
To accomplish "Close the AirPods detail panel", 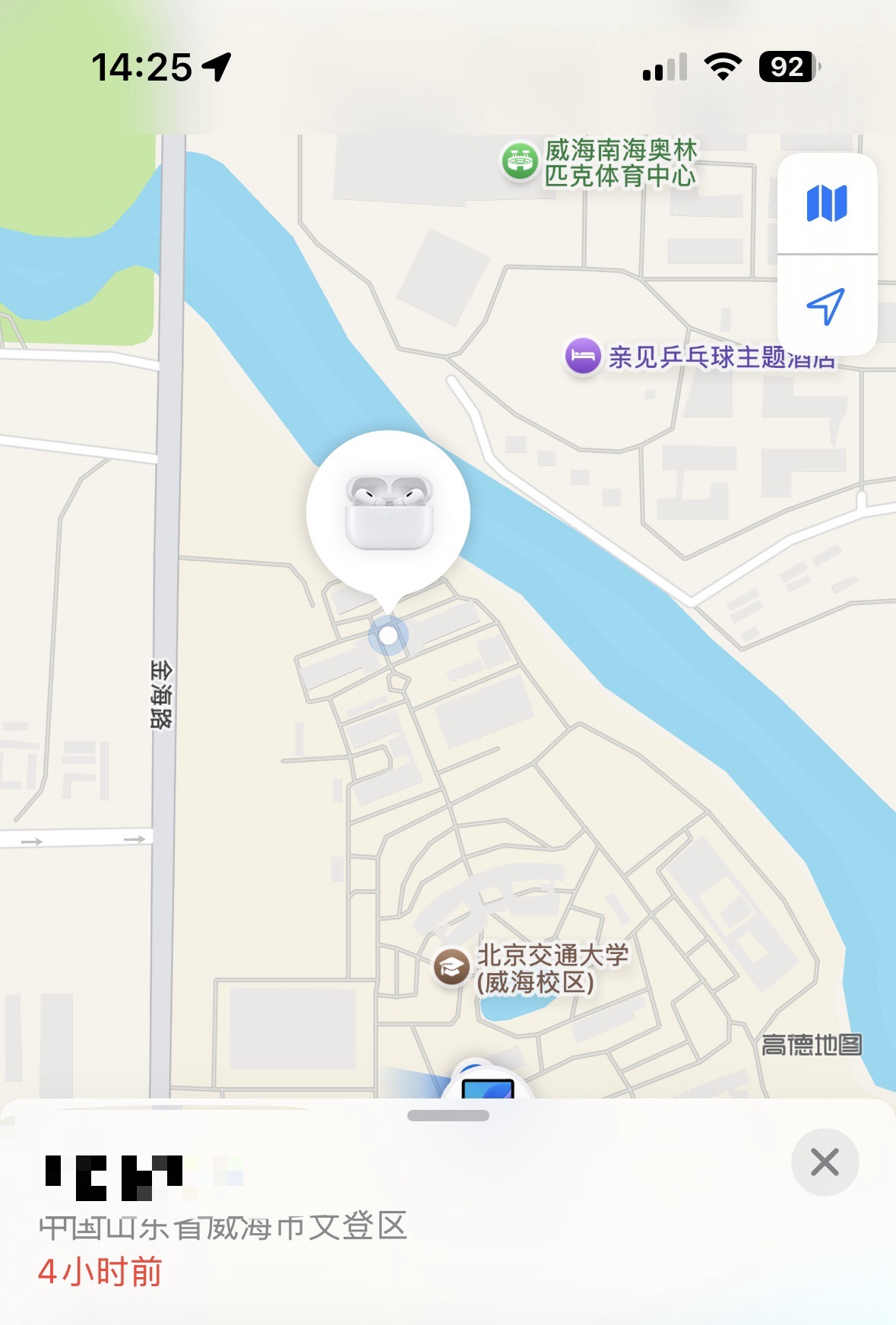I will (x=825, y=1162).
